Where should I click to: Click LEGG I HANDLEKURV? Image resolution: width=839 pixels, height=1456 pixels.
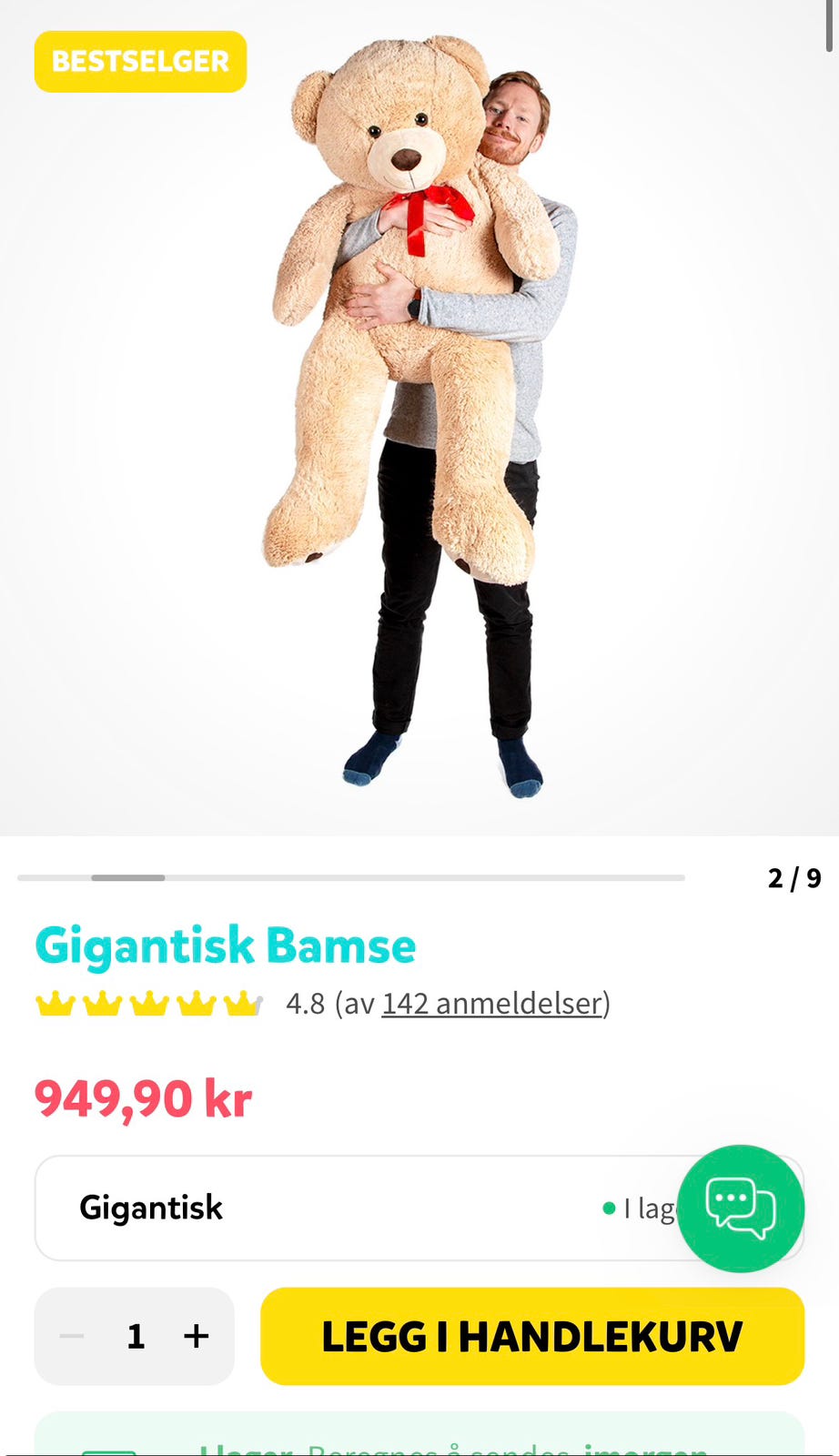point(532,1336)
